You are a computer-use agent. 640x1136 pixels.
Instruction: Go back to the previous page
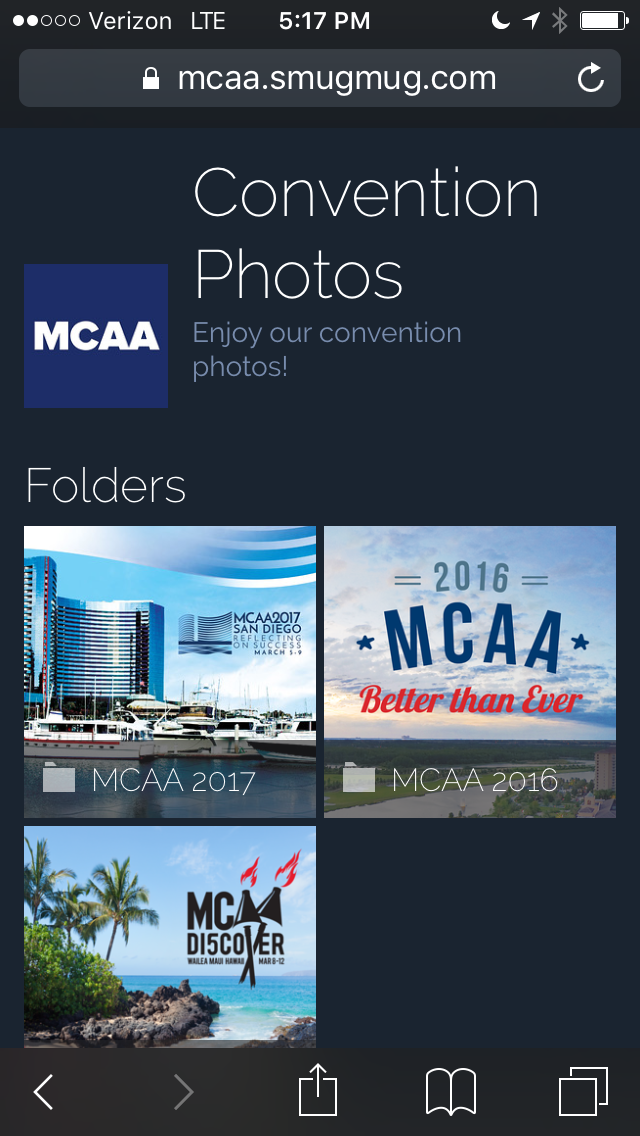(x=44, y=1092)
